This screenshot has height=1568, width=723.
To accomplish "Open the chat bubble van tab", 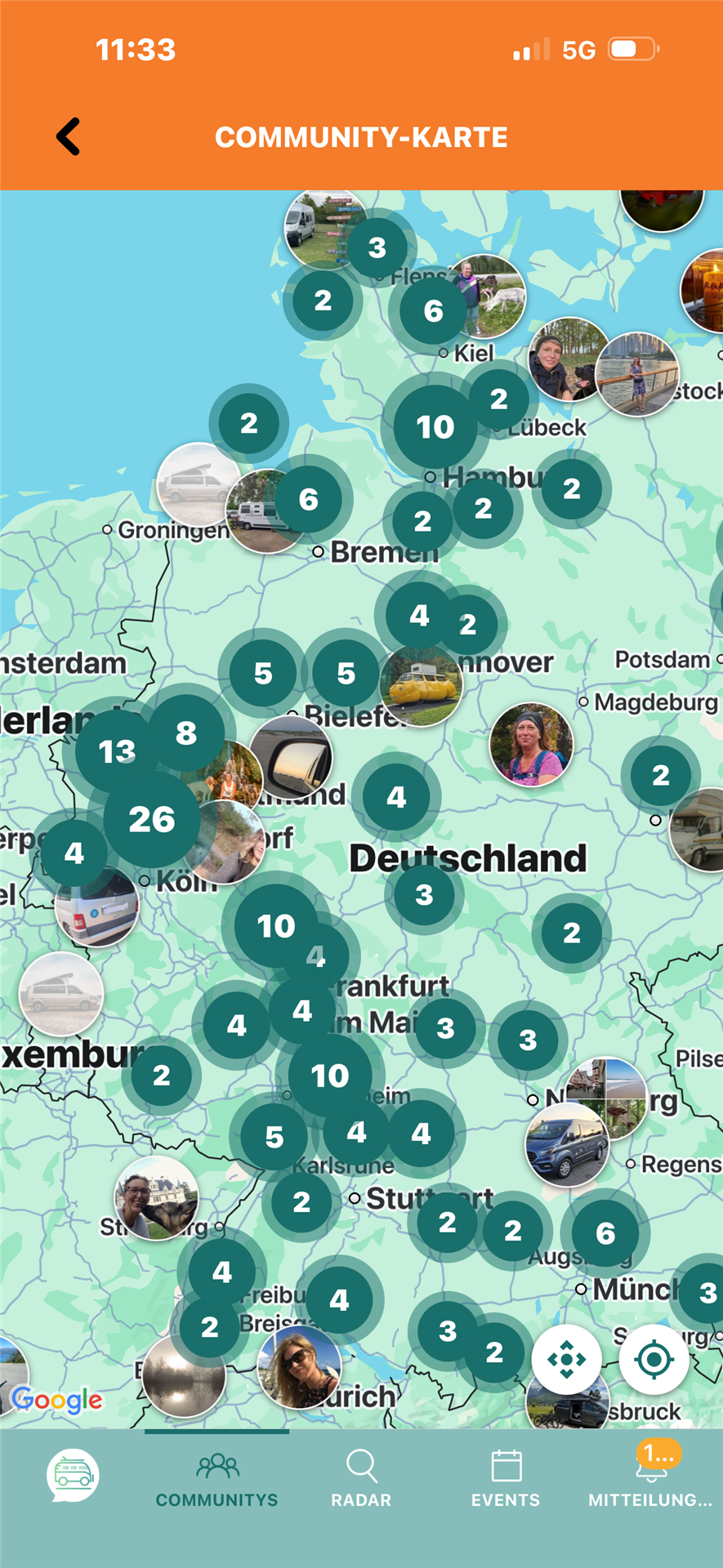I will (x=73, y=1476).
